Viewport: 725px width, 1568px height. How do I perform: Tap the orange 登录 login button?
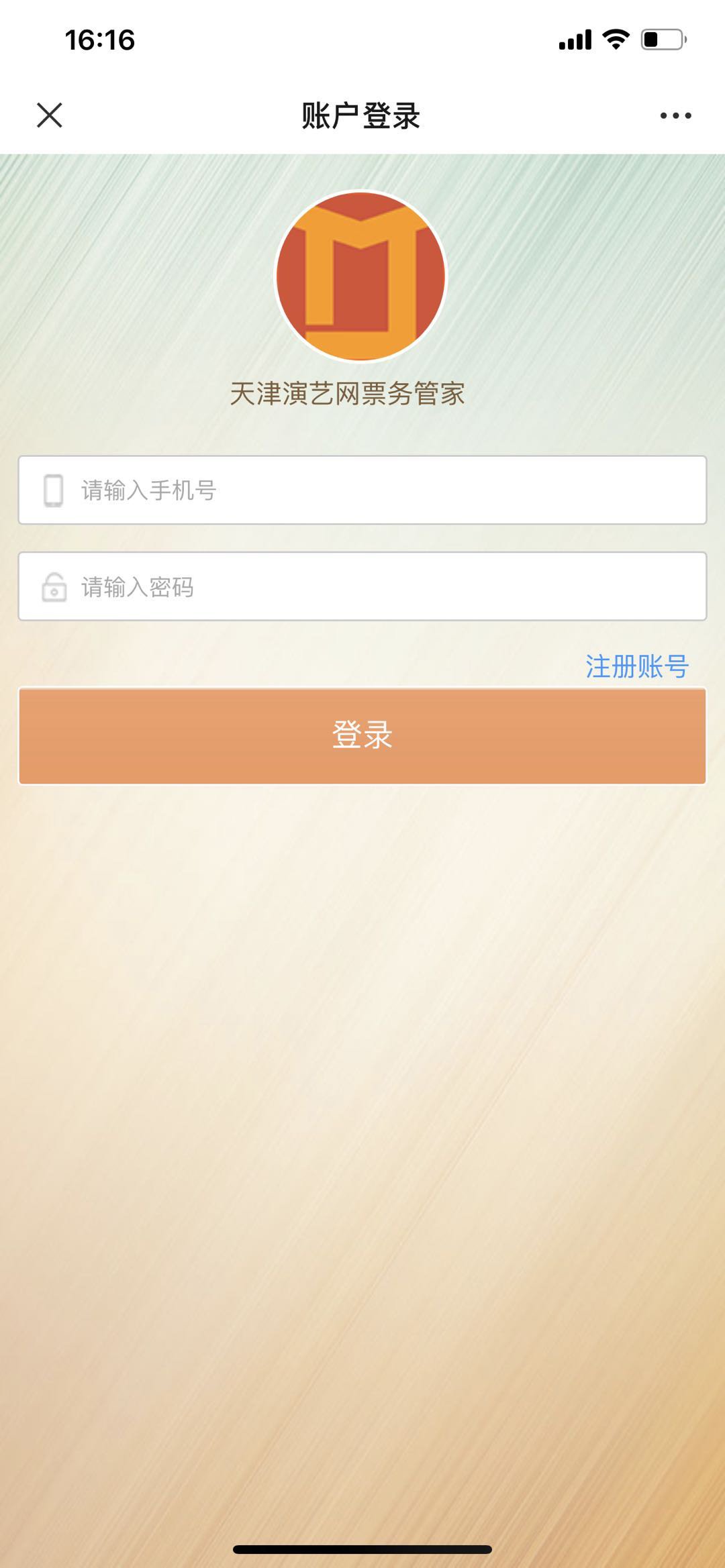pyautogui.click(x=362, y=735)
